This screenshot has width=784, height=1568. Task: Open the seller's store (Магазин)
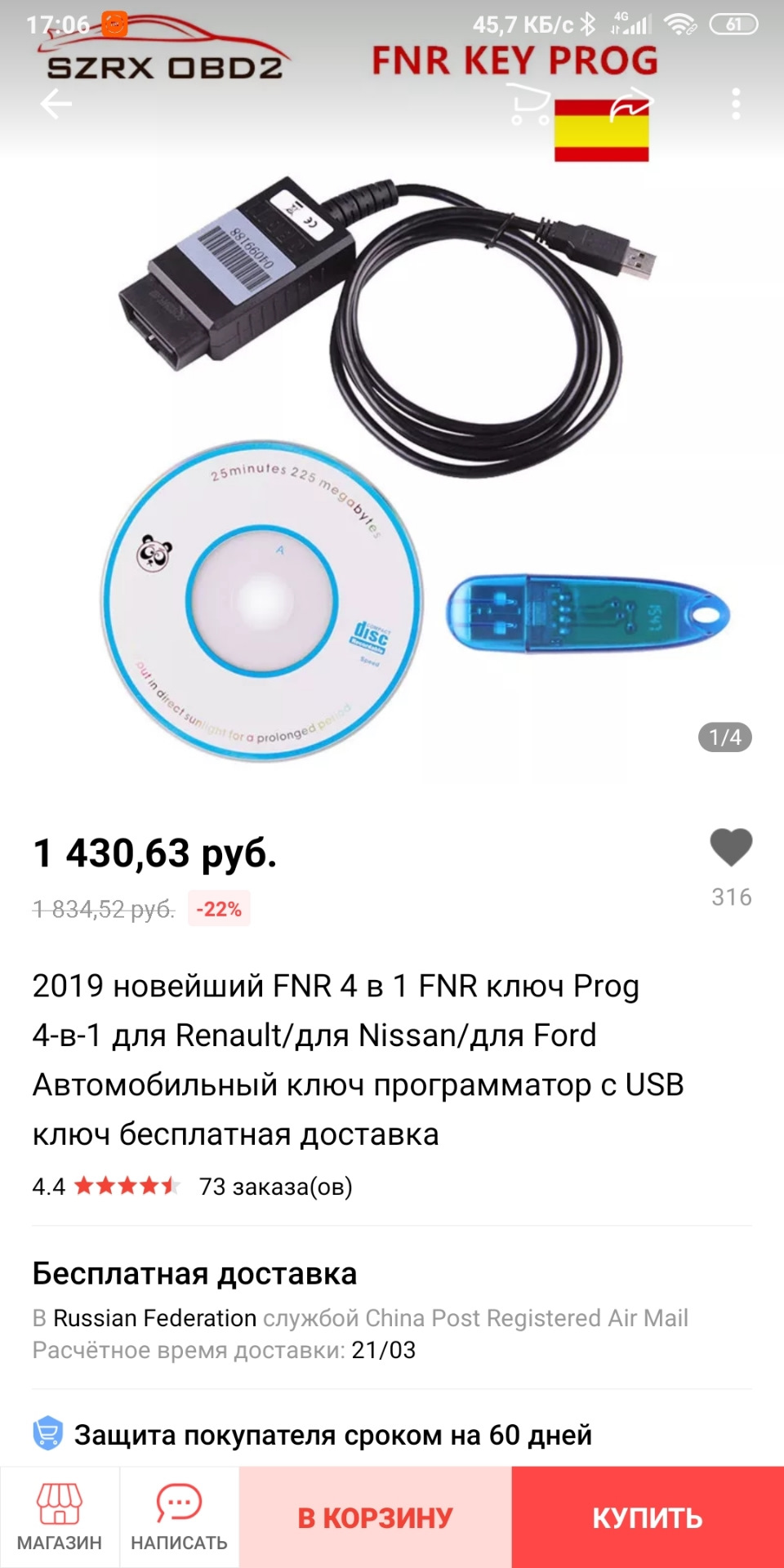click(x=60, y=1517)
